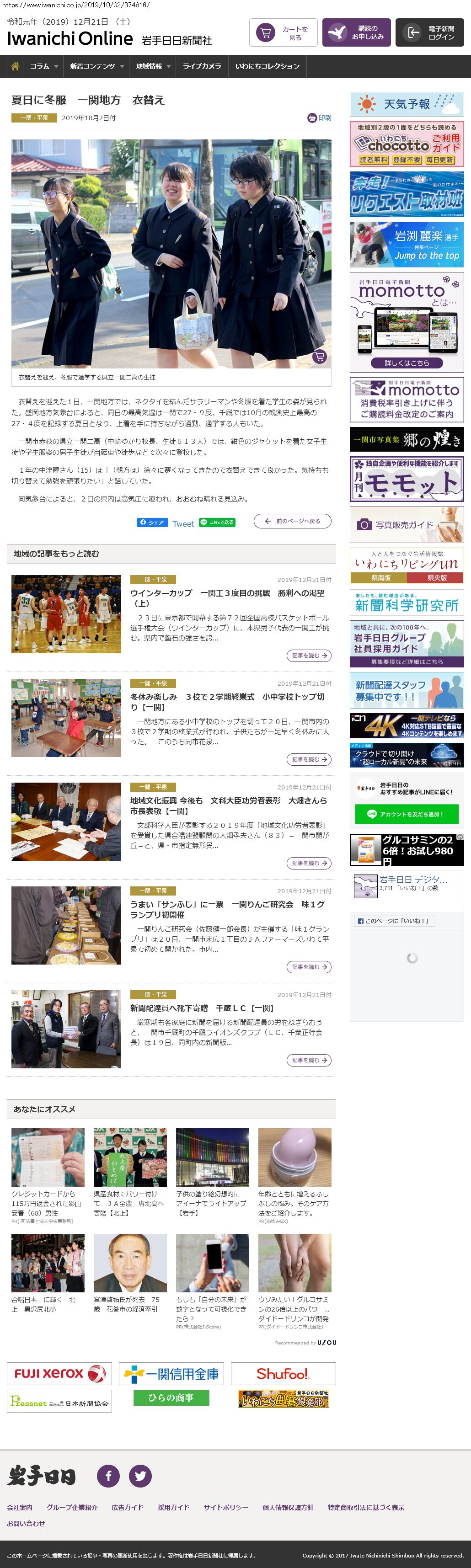Expand the 地域情報 menu
Screen dimensions: 471x1568
[x=153, y=66]
